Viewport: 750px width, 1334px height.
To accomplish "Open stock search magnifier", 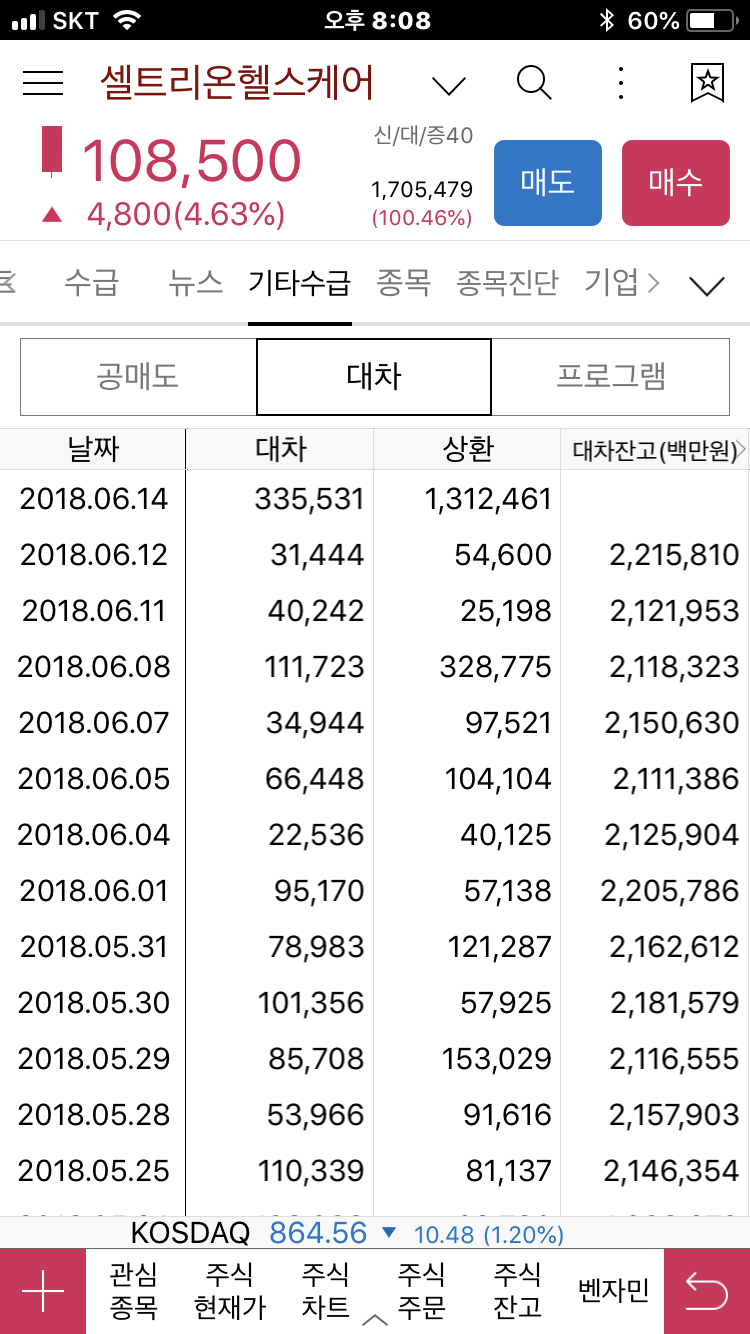I will tap(534, 83).
